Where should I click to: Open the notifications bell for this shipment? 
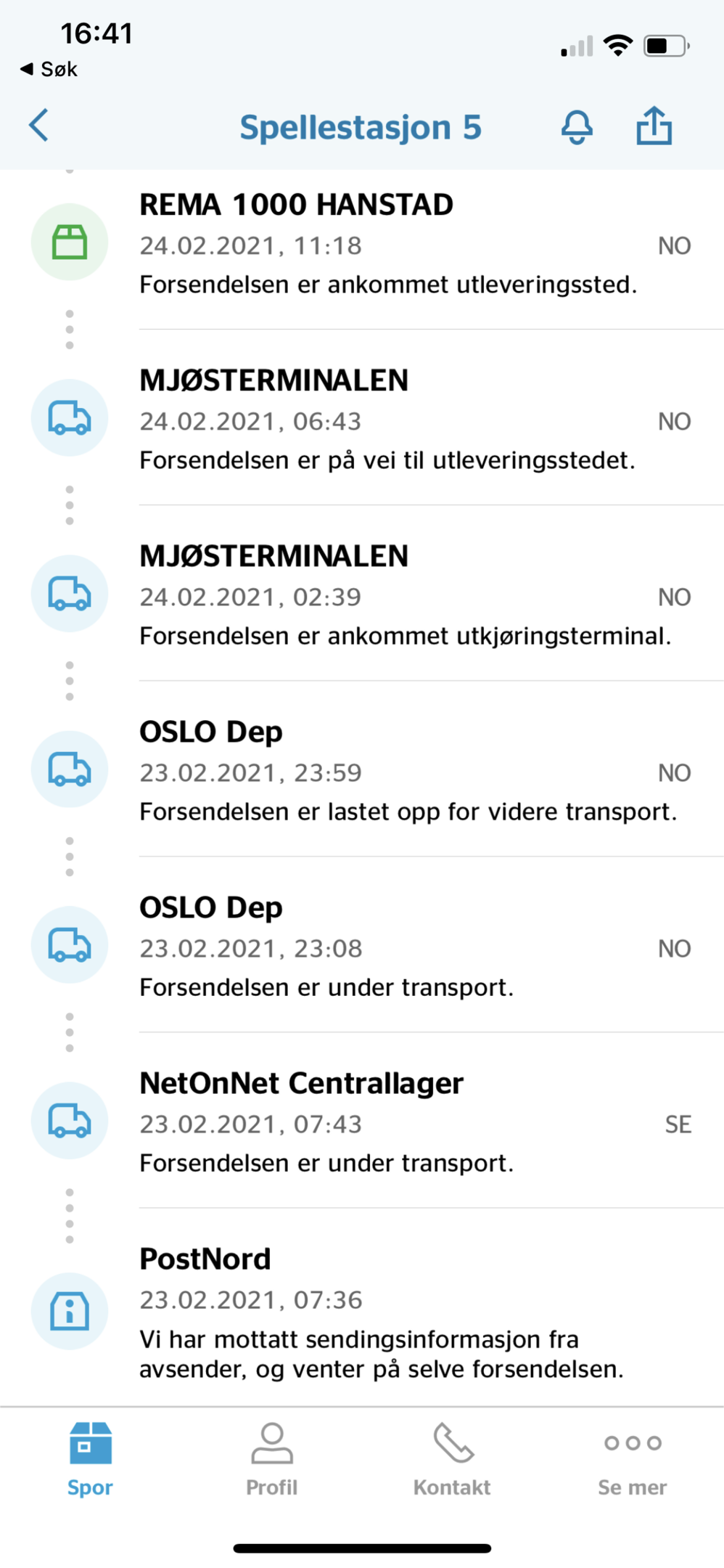click(x=577, y=127)
